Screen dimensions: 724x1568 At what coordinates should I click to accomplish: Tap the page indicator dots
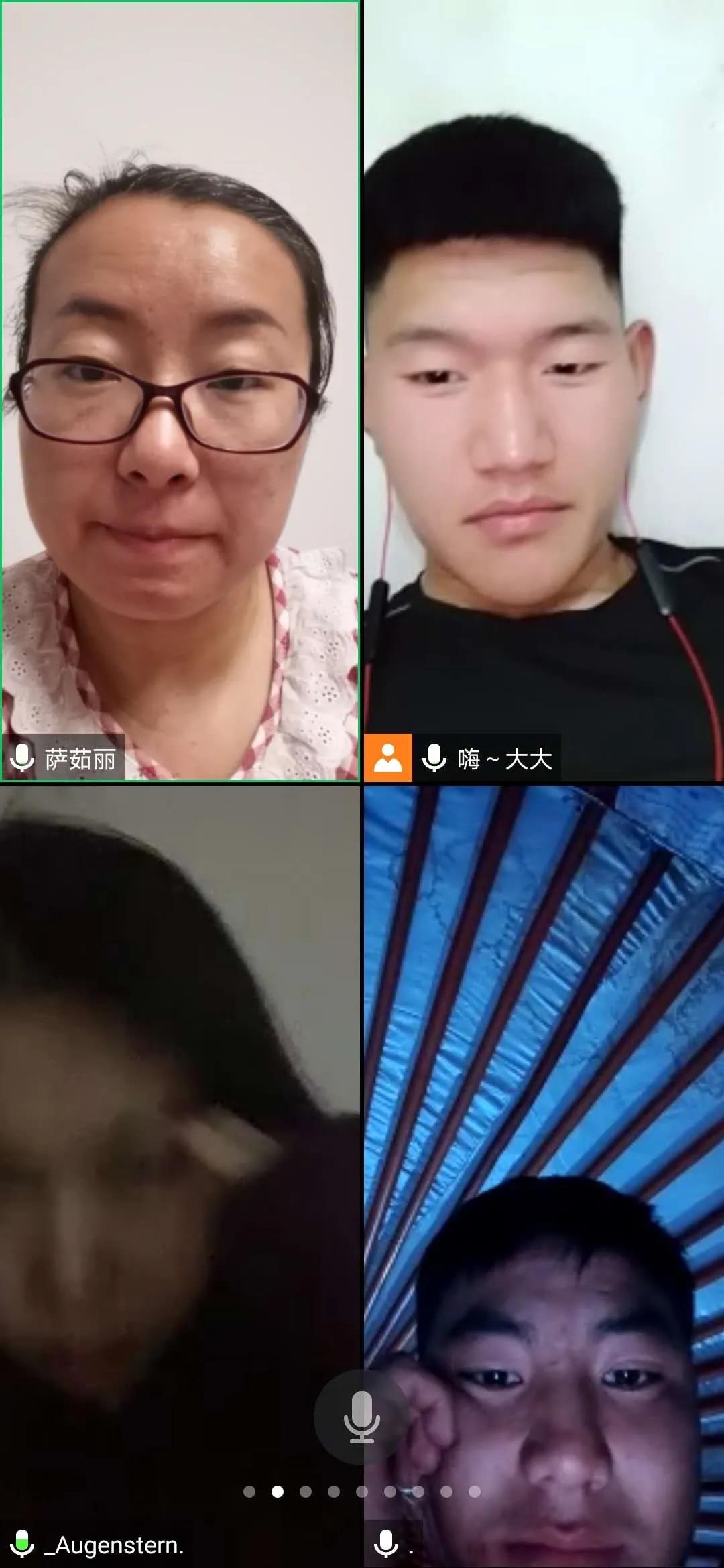[x=362, y=1491]
